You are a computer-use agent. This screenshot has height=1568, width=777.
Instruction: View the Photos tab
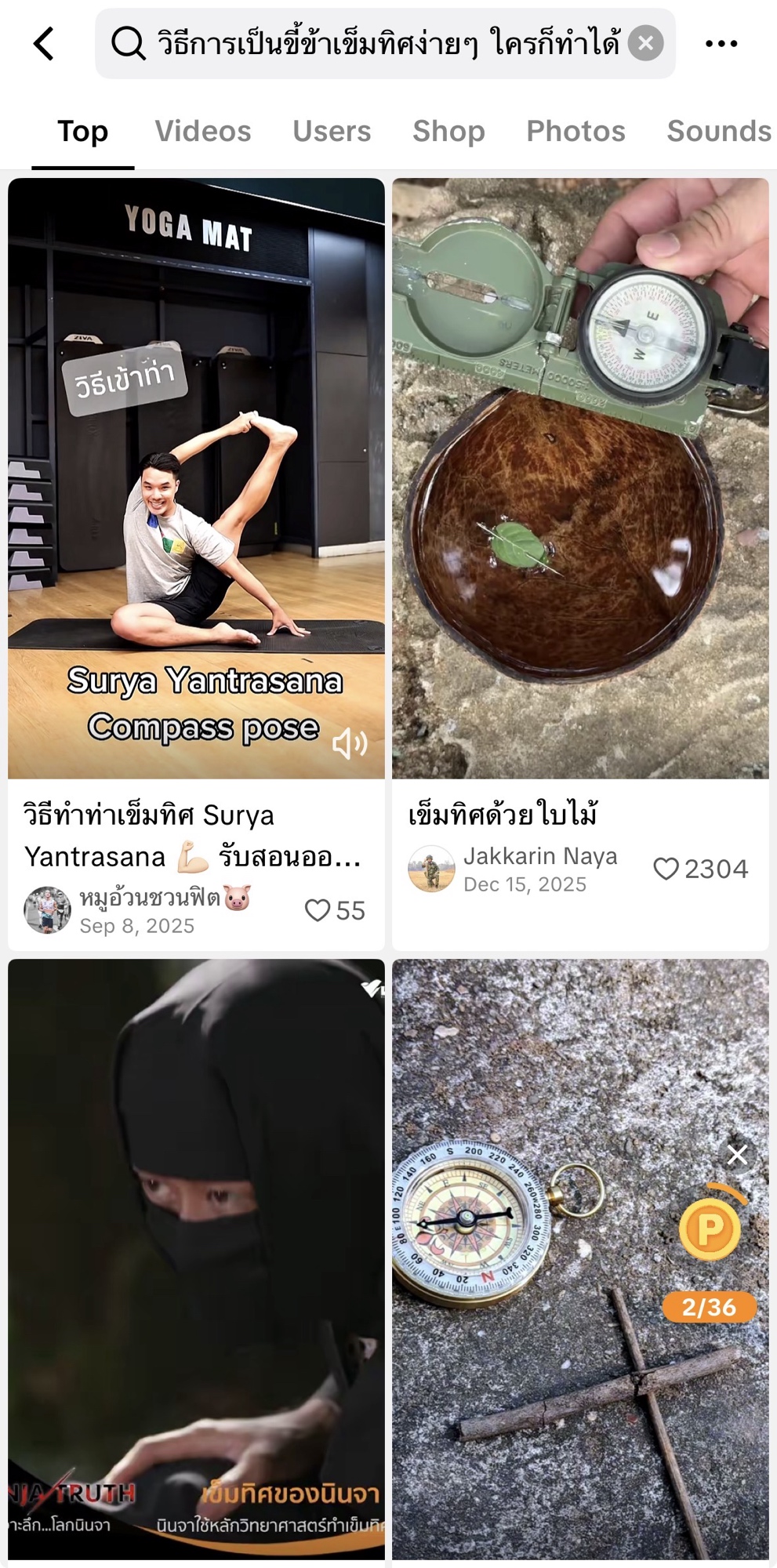tap(575, 131)
